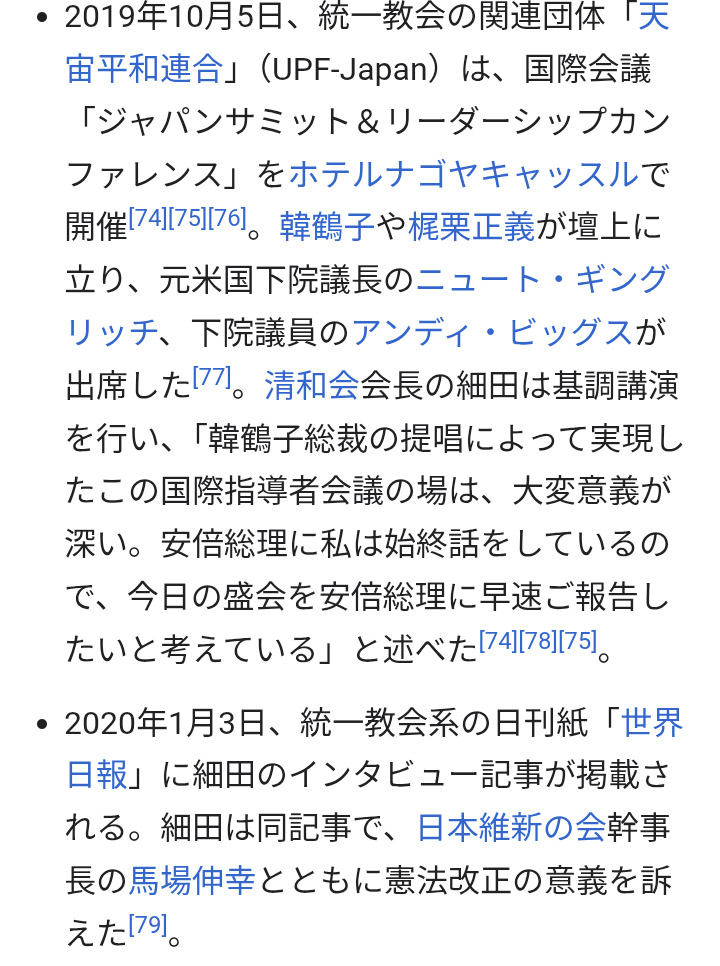720x966 pixels.
Task: Tap the 日本維新の会 link
Action: click(x=511, y=827)
